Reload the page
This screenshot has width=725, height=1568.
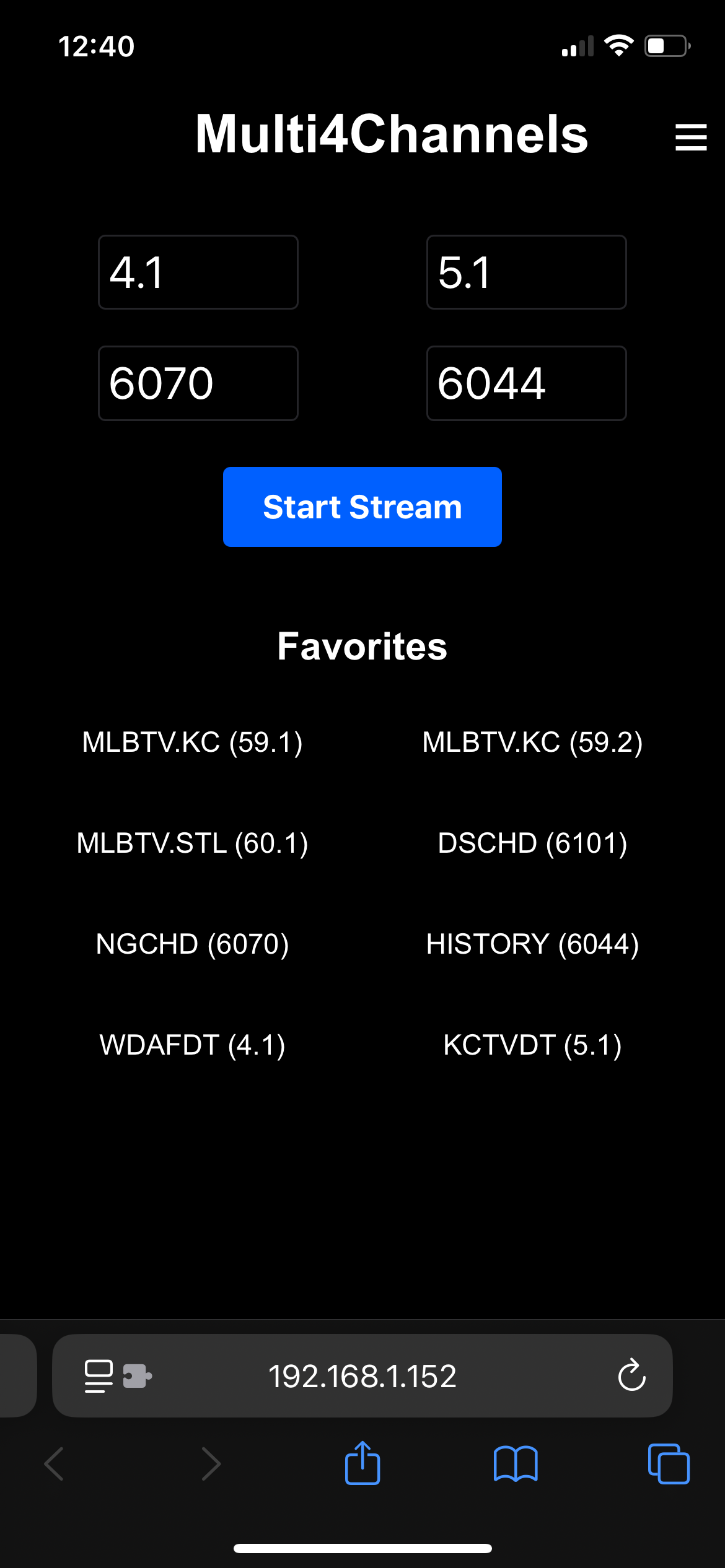pos(631,1375)
